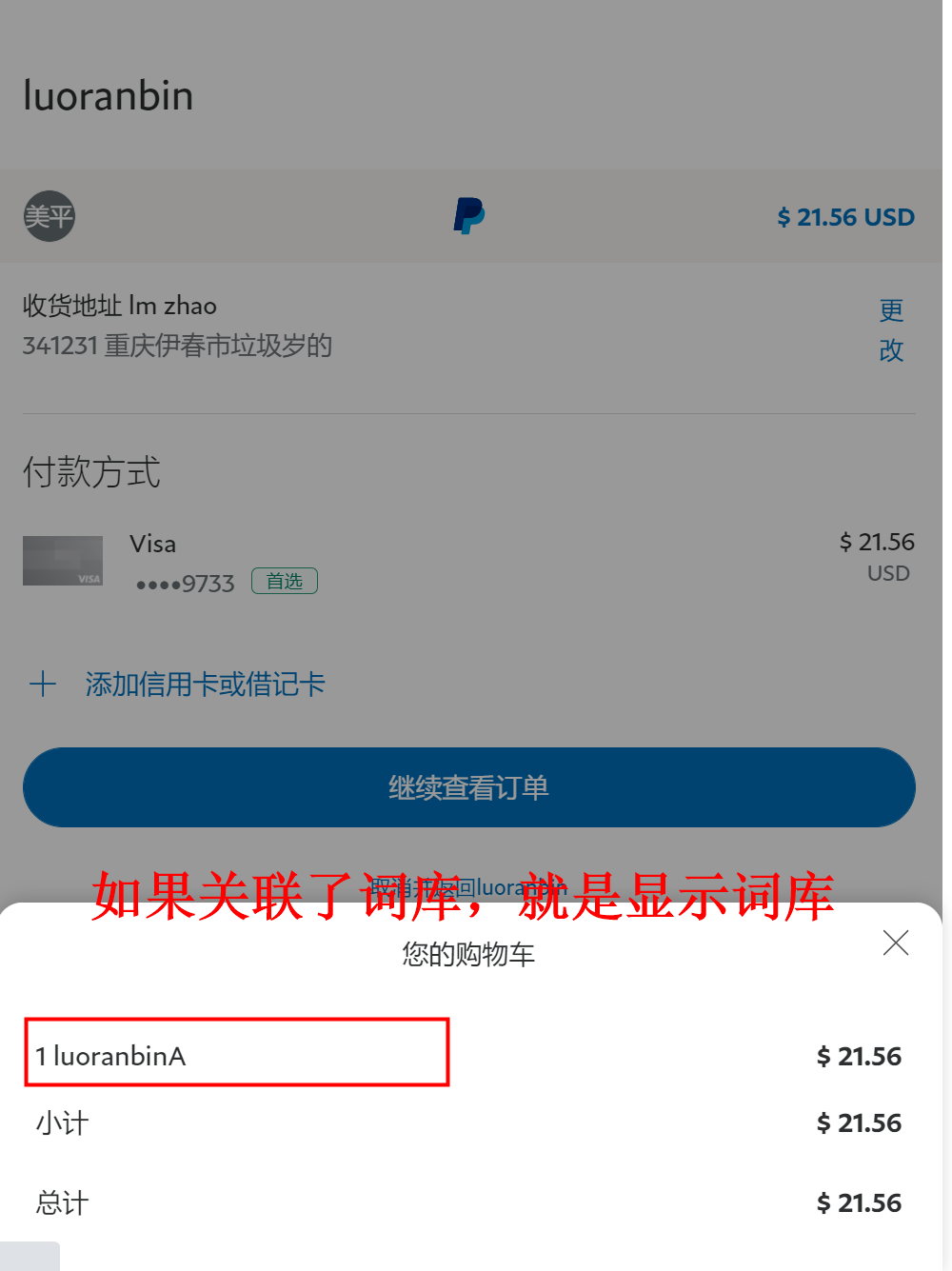The image size is (952, 1271).
Task: Close the 您的购物车 cart sheet
Action: pos(895,943)
